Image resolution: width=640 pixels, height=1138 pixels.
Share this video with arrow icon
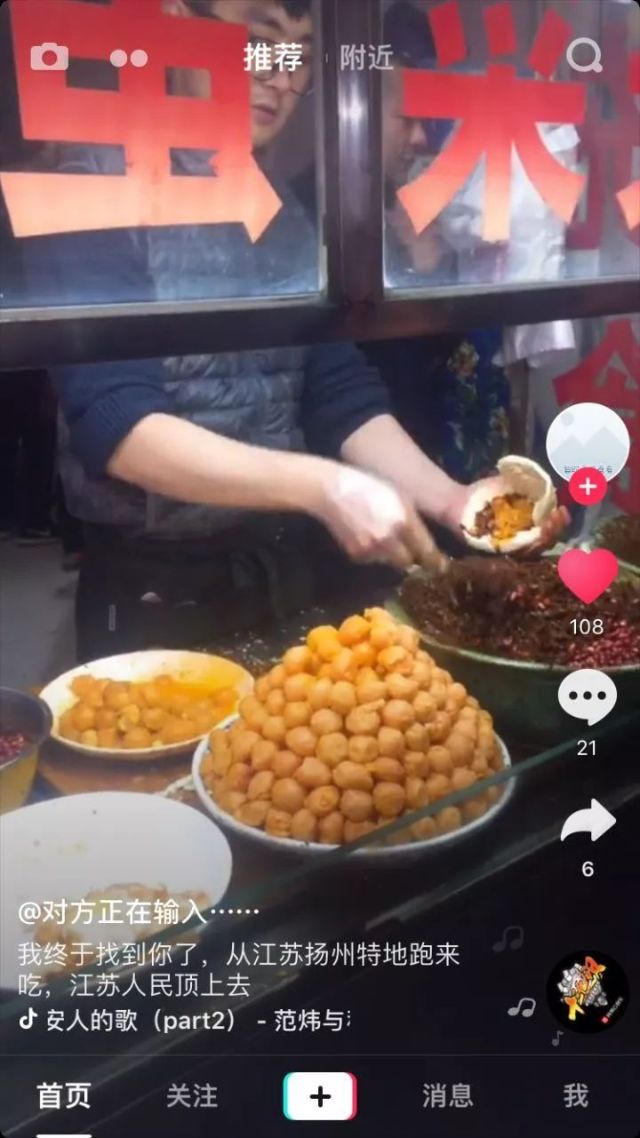[x=588, y=820]
